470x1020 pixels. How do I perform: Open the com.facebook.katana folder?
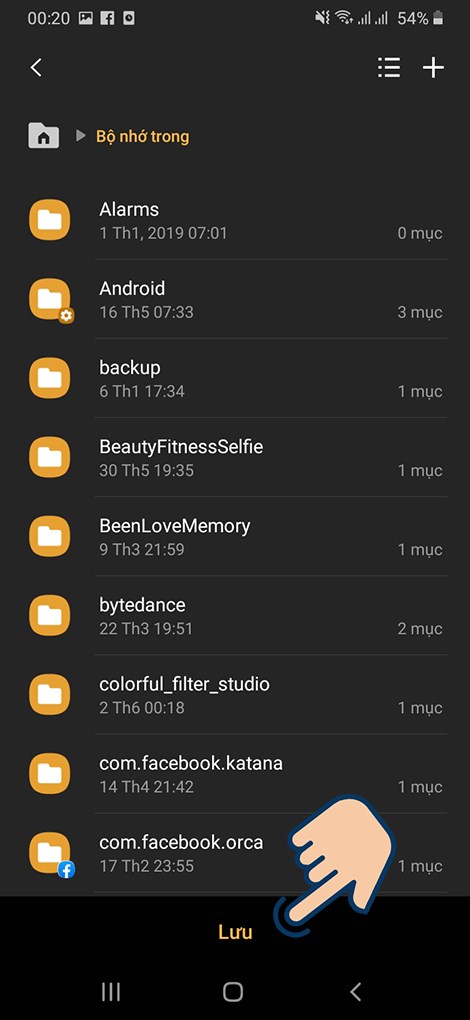point(235,773)
